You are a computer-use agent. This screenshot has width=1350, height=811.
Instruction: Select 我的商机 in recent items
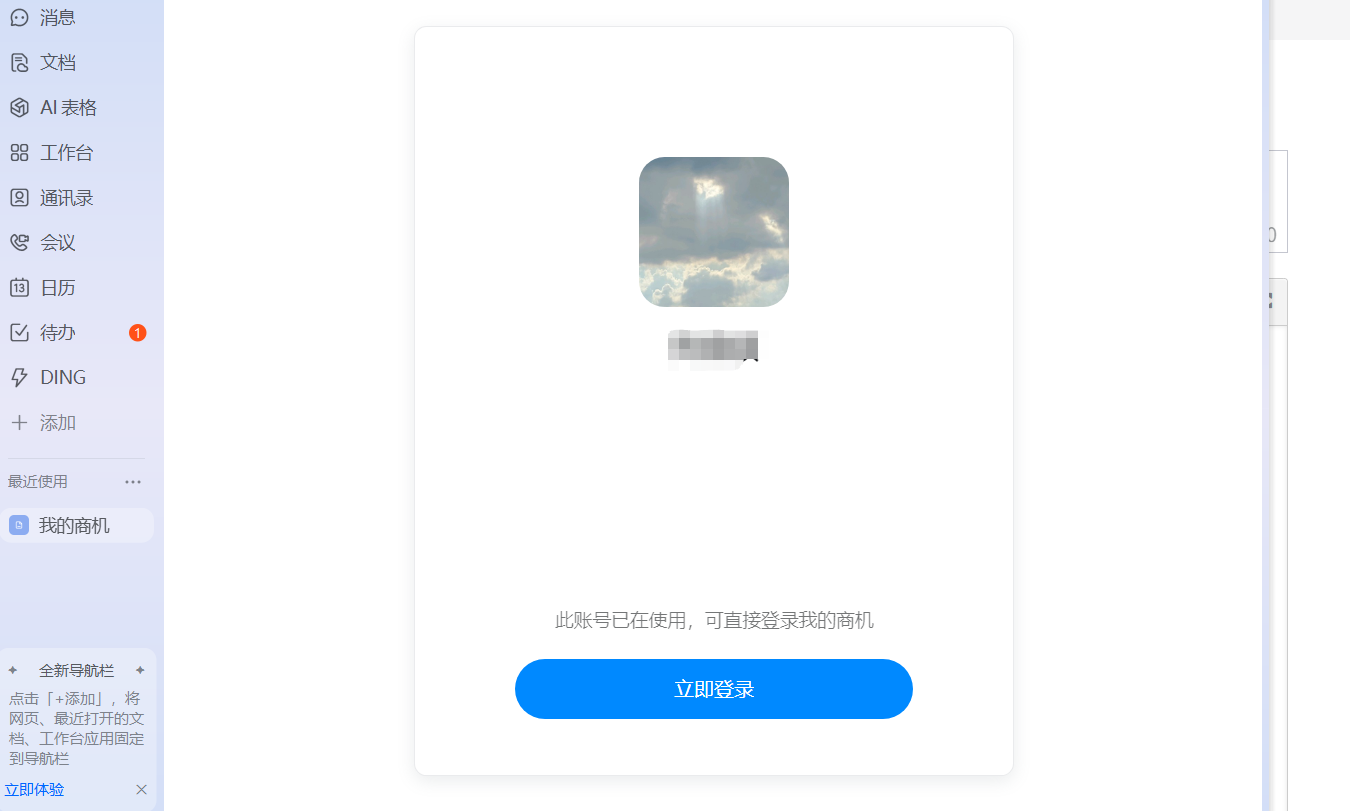pos(74,526)
